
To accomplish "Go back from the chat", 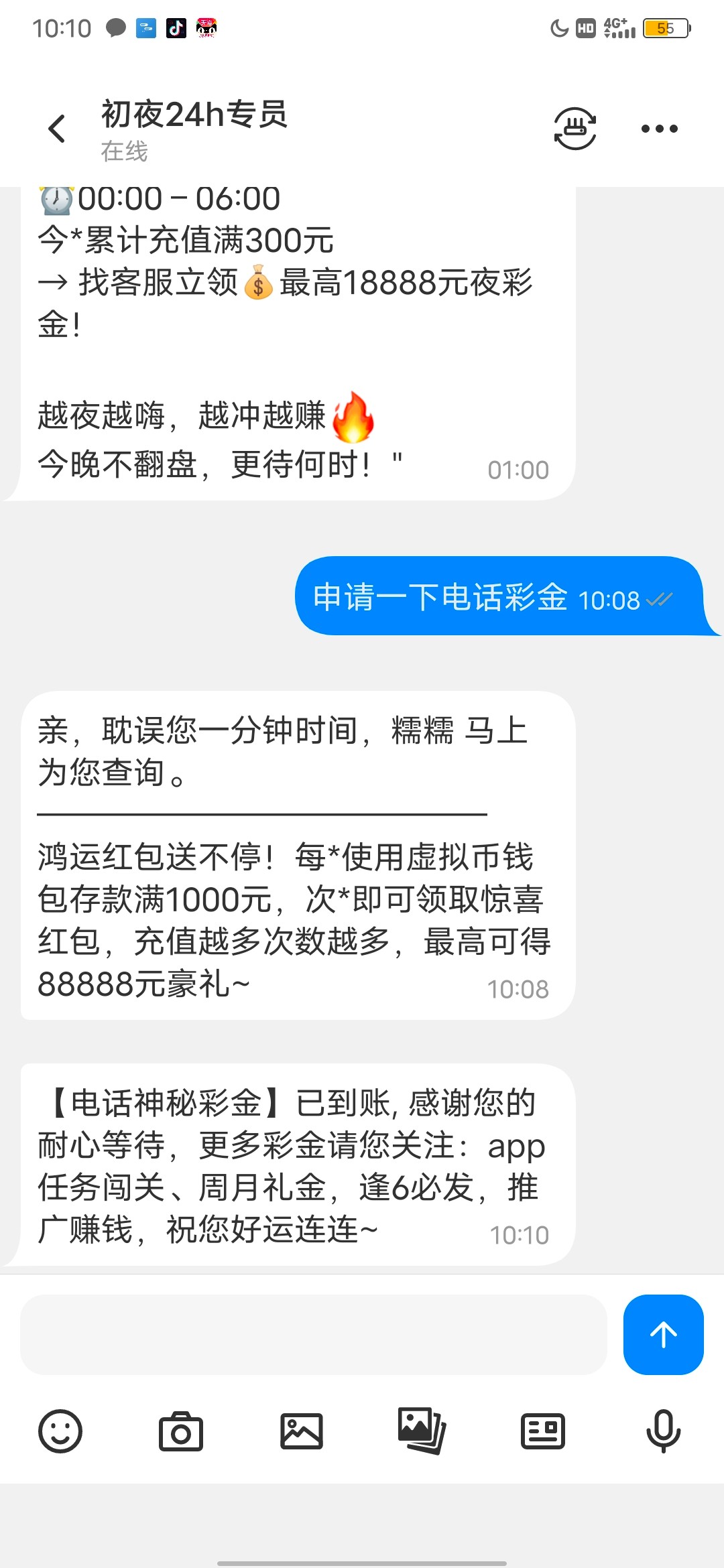I will (57, 129).
